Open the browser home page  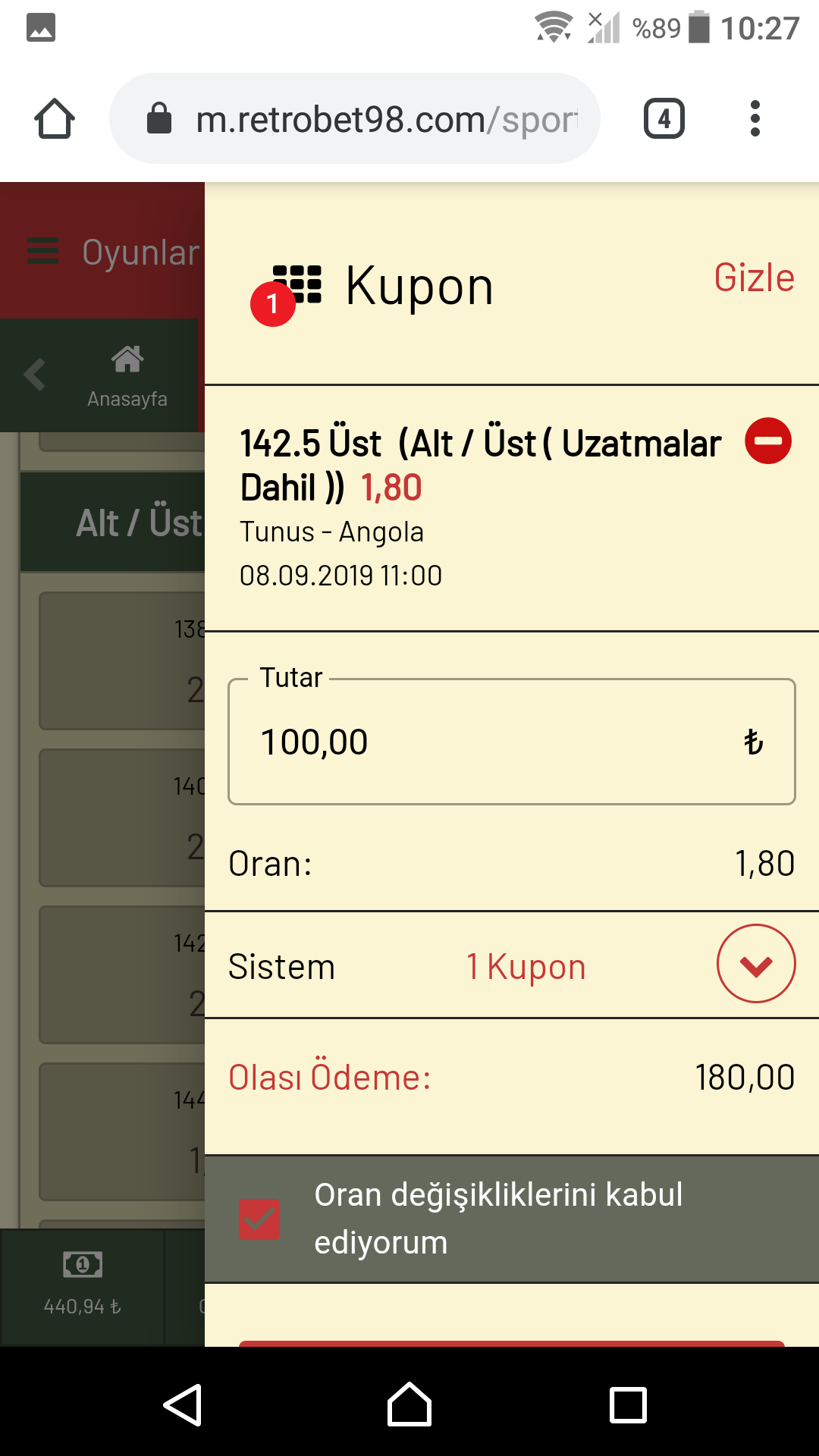pyautogui.click(x=55, y=119)
